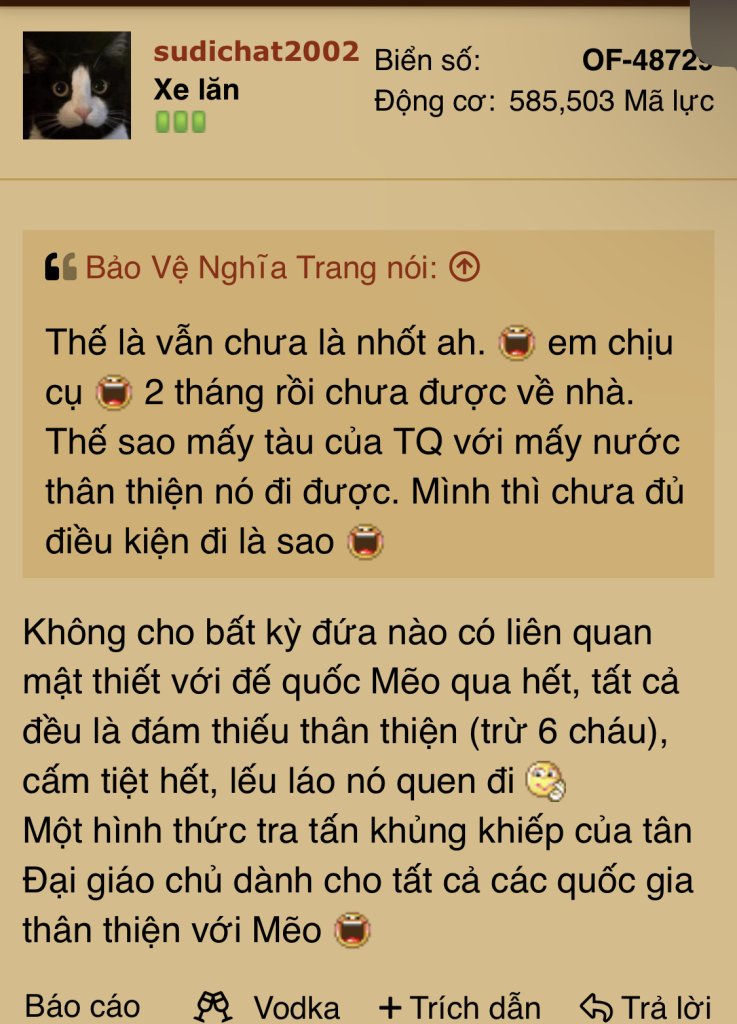Give a Vodka reaction to this post
Screen dimensions: 737x1024
point(268,1006)
